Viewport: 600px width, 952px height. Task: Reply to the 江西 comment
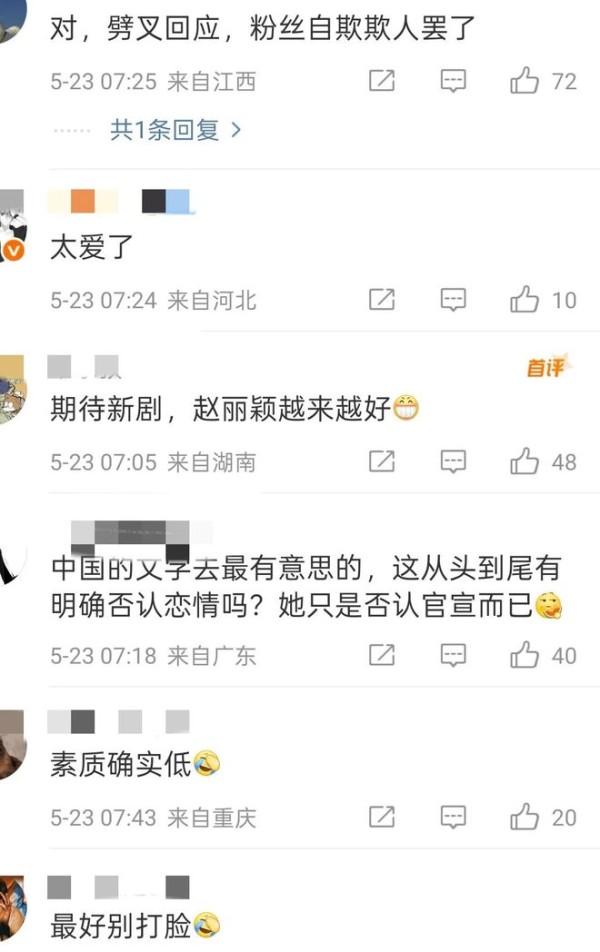click(x=454, y=81)
